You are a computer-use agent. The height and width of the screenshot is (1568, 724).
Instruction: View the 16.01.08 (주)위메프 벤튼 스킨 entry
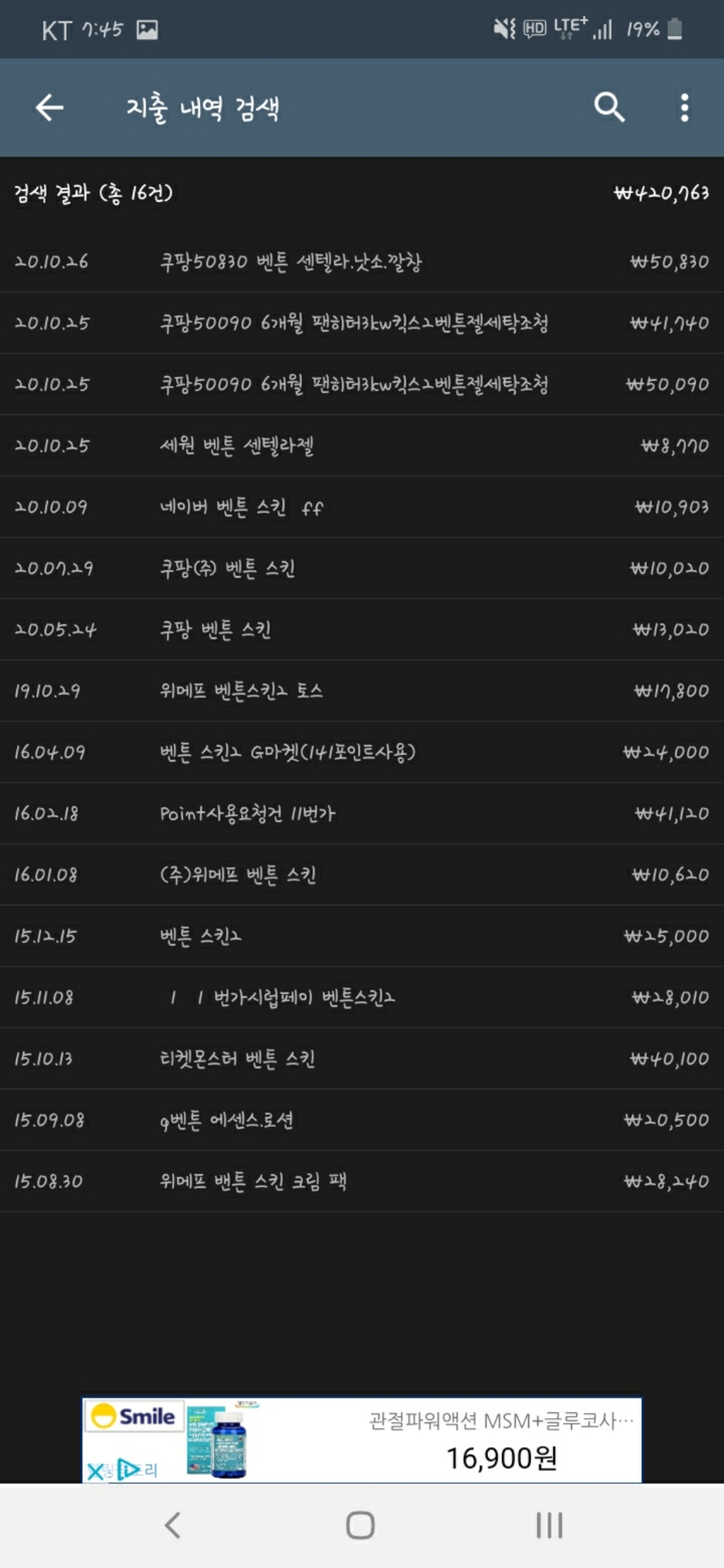coord(361,874)
